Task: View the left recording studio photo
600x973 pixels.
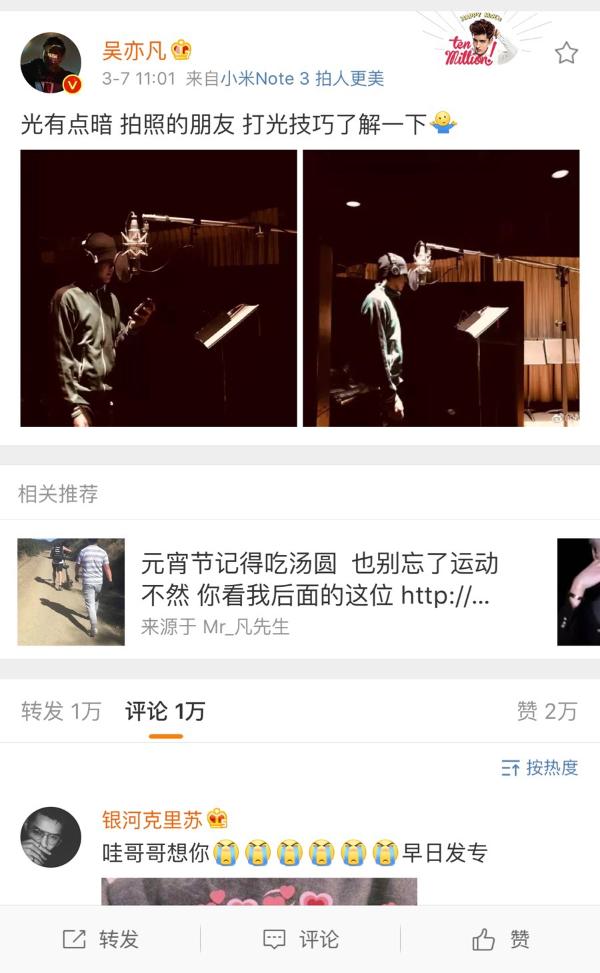Action: coord(159,288)
